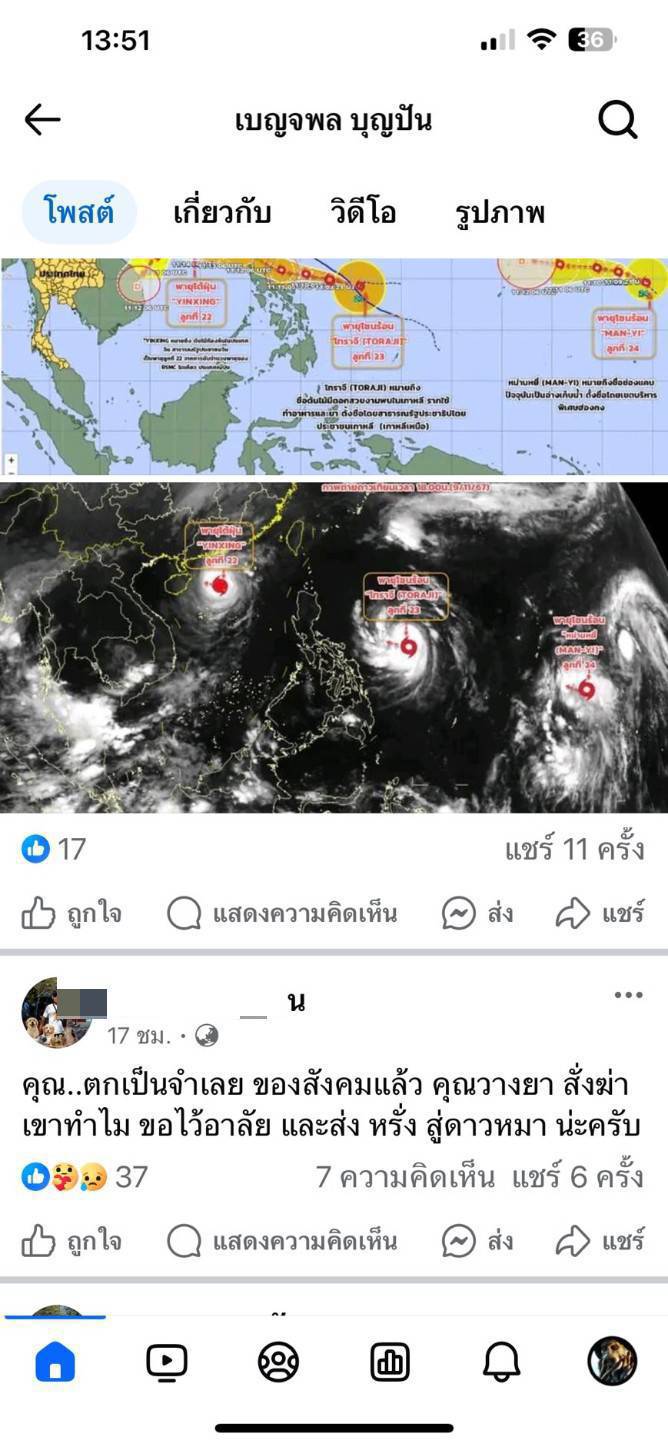
Task: Open the Home tab in bottom bar
Action: pos(55,1362)
